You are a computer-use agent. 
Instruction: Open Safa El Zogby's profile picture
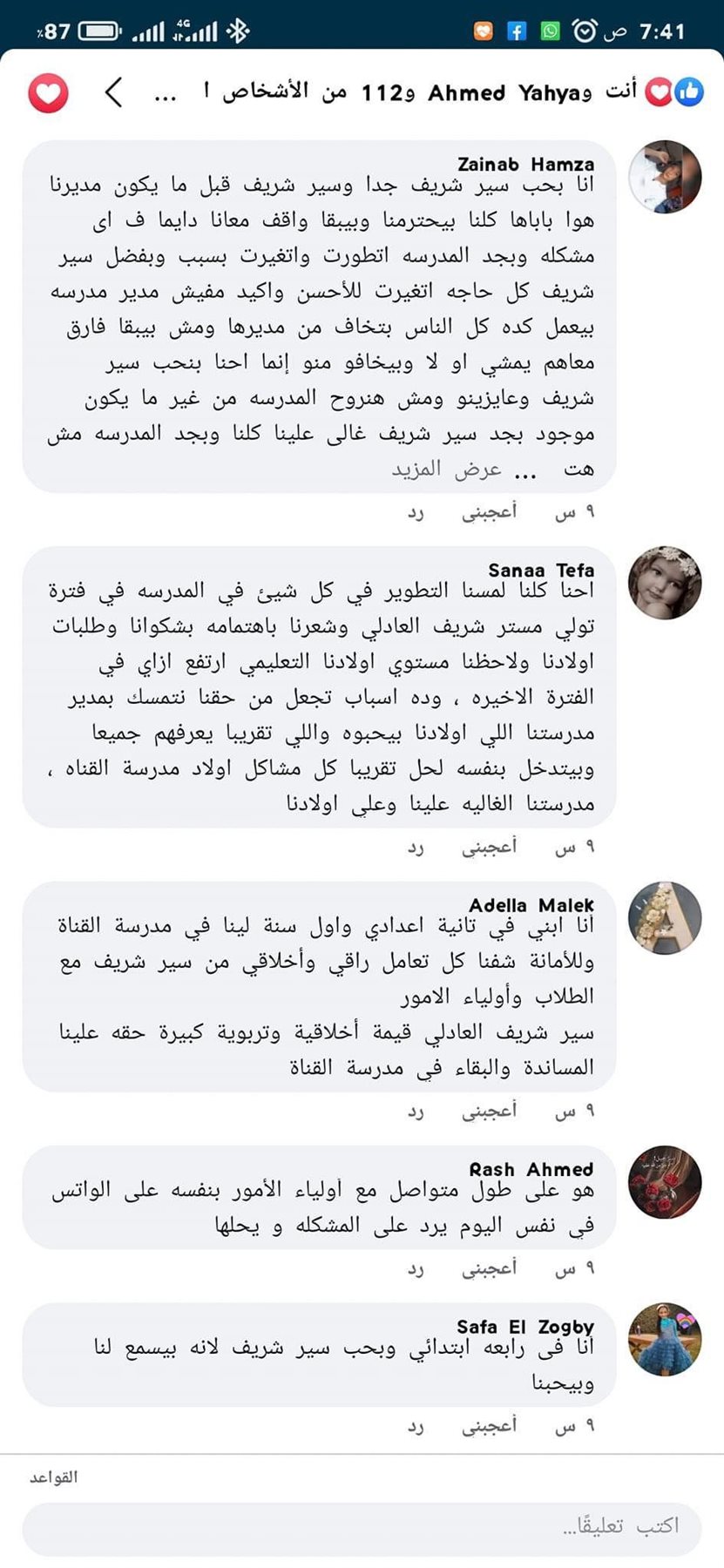point(665,1340)
